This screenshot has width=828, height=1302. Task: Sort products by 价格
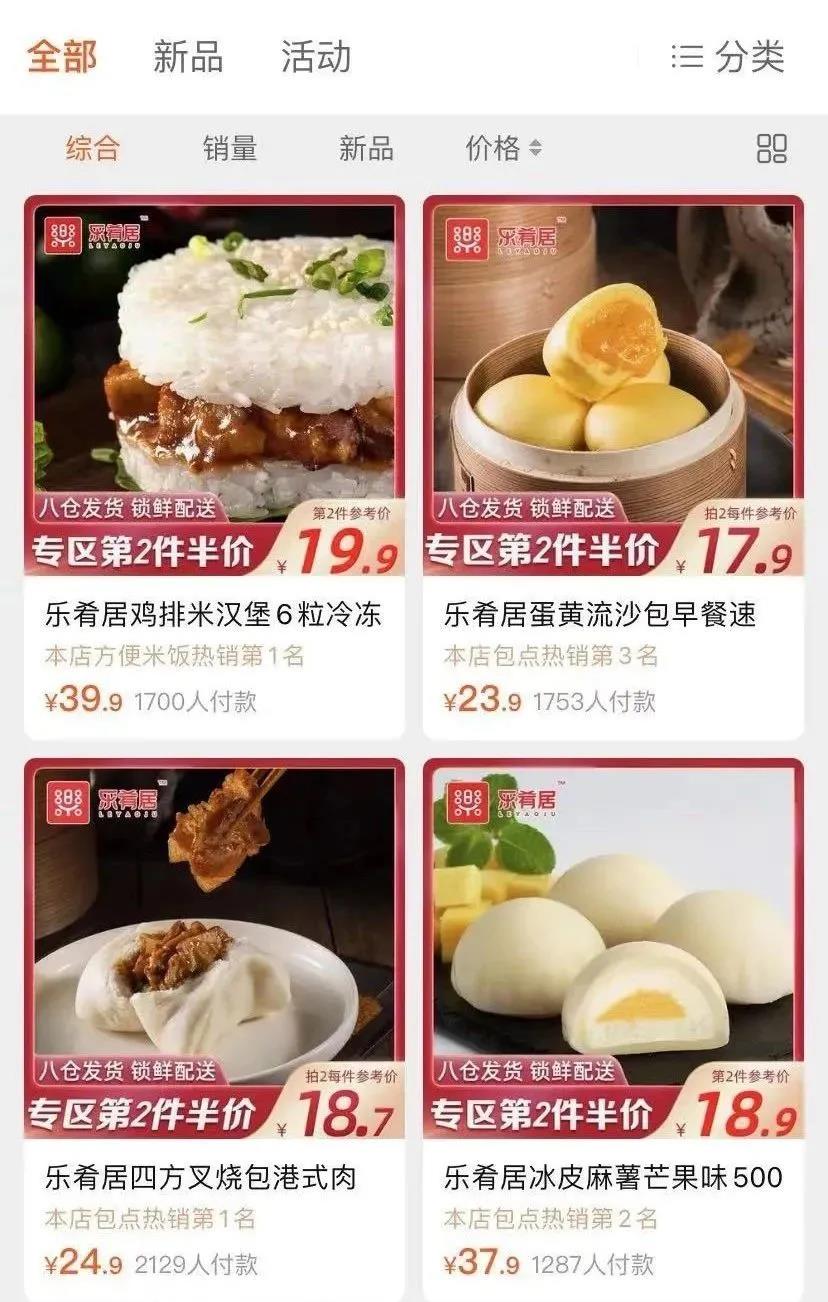point(503,149)
